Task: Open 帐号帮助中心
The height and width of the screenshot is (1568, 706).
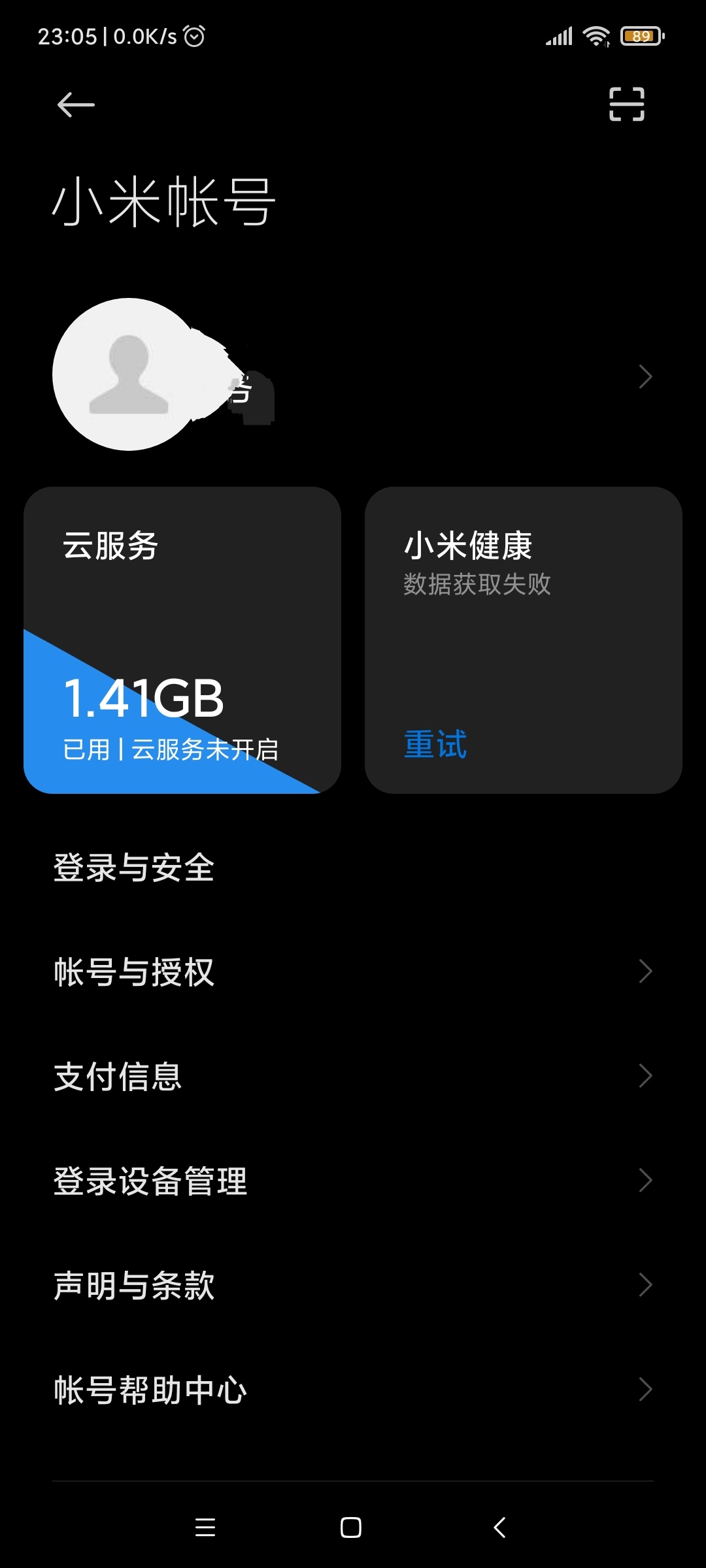Action: tap(353, 1390)
